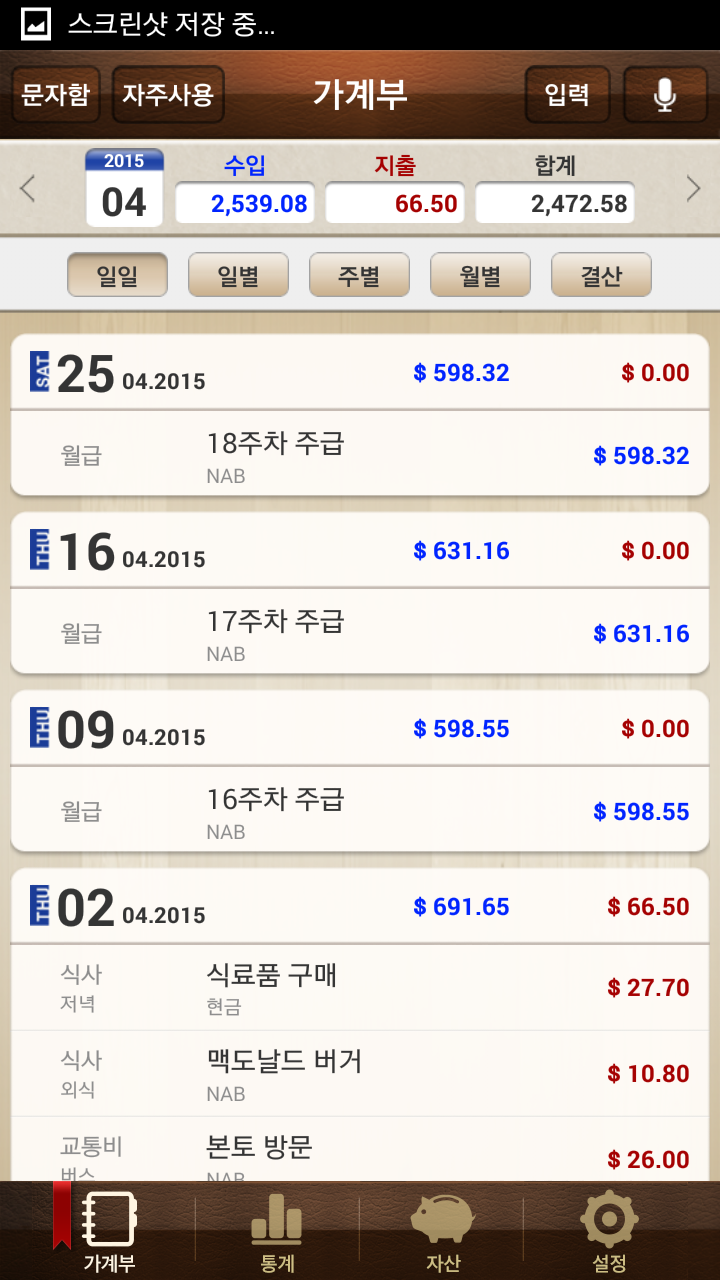The image size is (720, 1280).
Task: Go to the previous month
Action: pyautogui.click(x=28, y=188)
